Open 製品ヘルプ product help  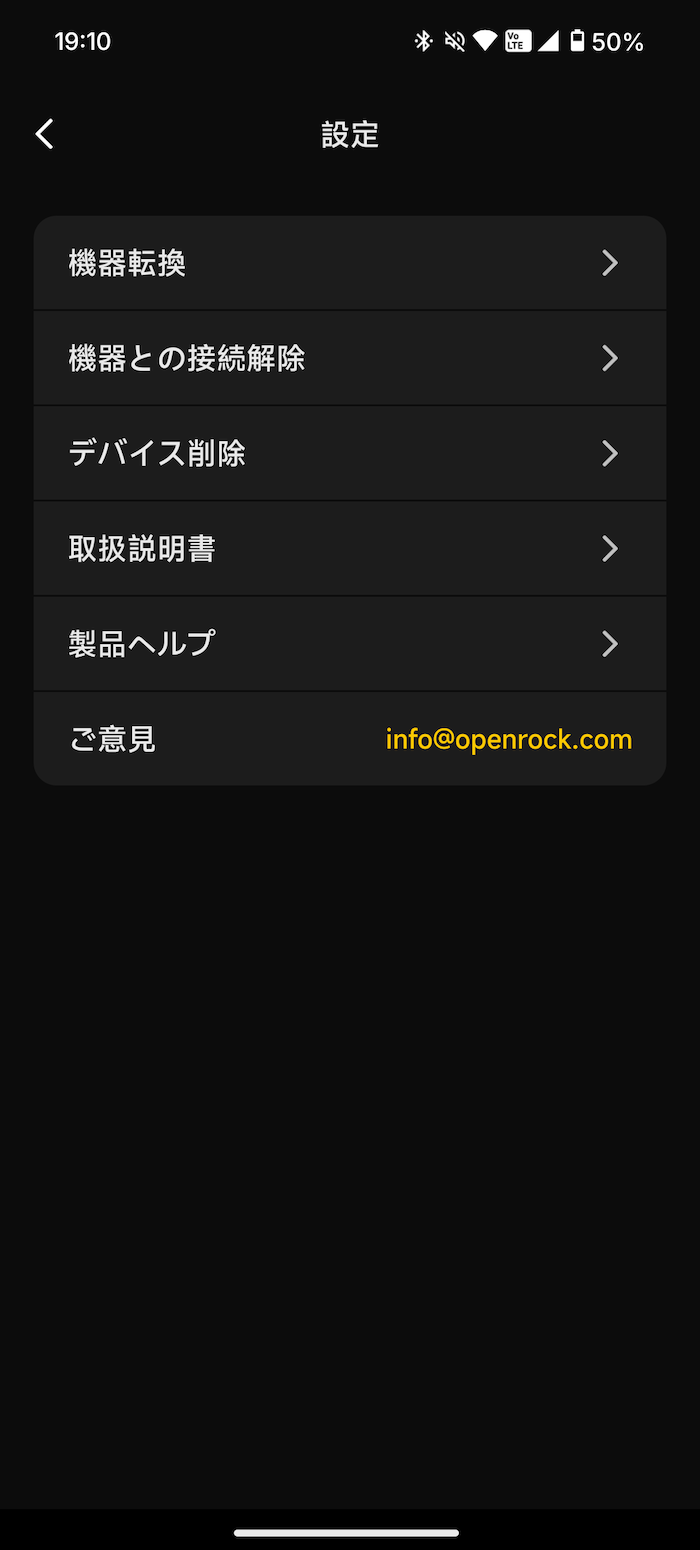[x=350, y=643]
